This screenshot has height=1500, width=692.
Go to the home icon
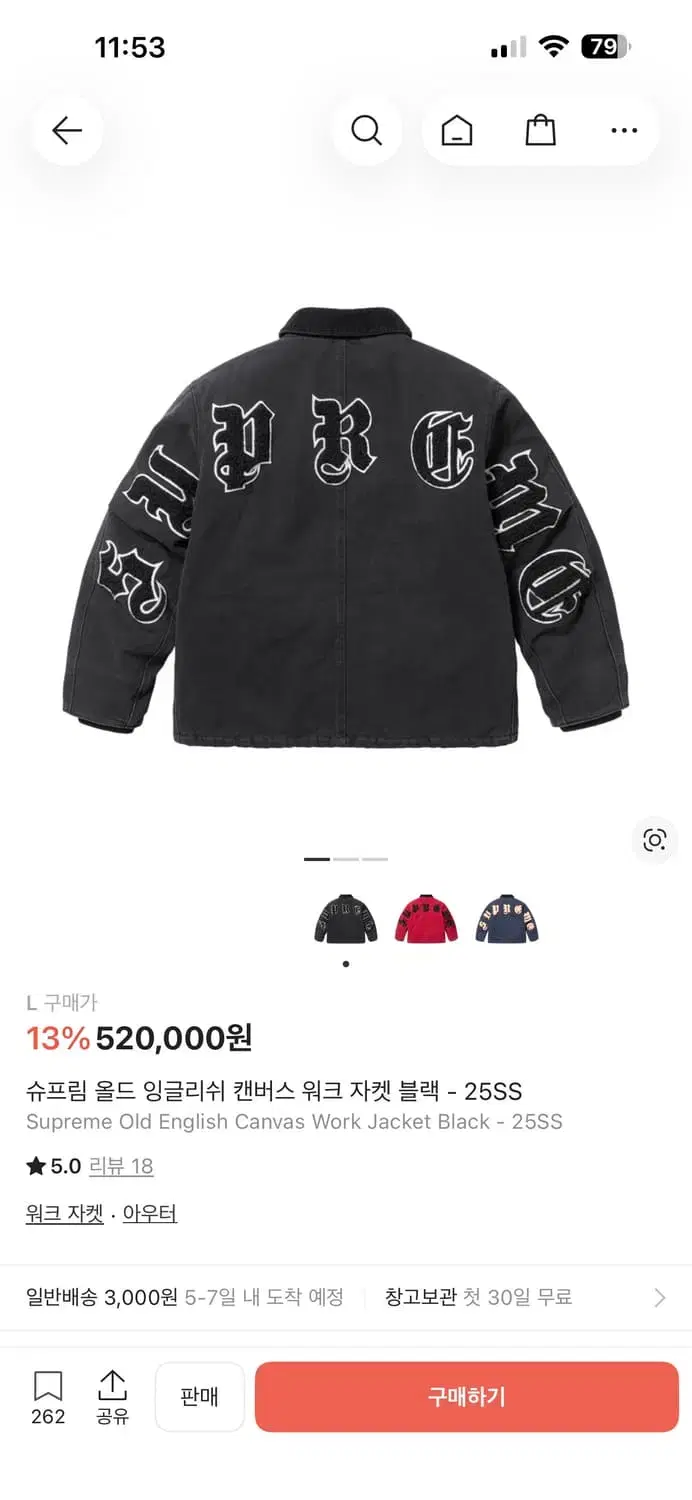457,131
